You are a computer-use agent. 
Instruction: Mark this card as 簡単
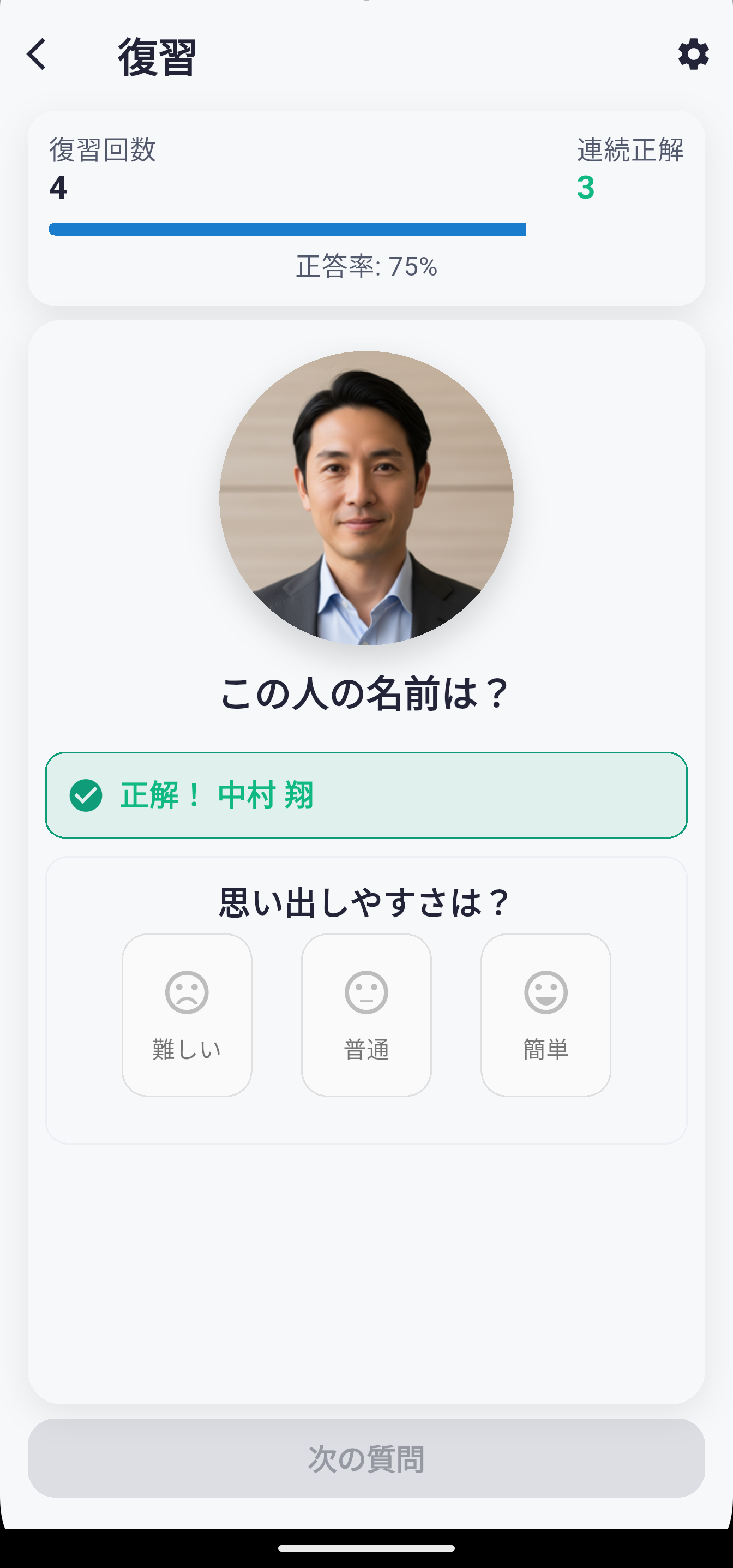click(x=545, y=1015)
